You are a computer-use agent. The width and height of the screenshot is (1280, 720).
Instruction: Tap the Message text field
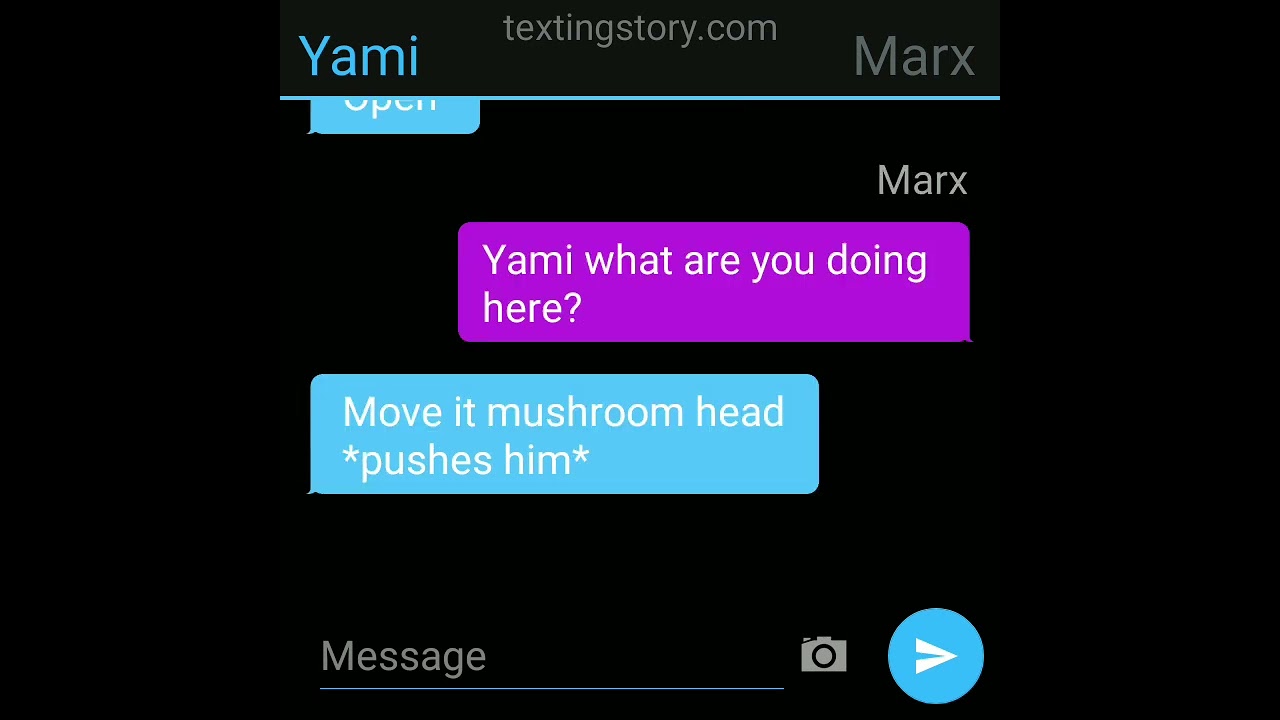[550, 657]
